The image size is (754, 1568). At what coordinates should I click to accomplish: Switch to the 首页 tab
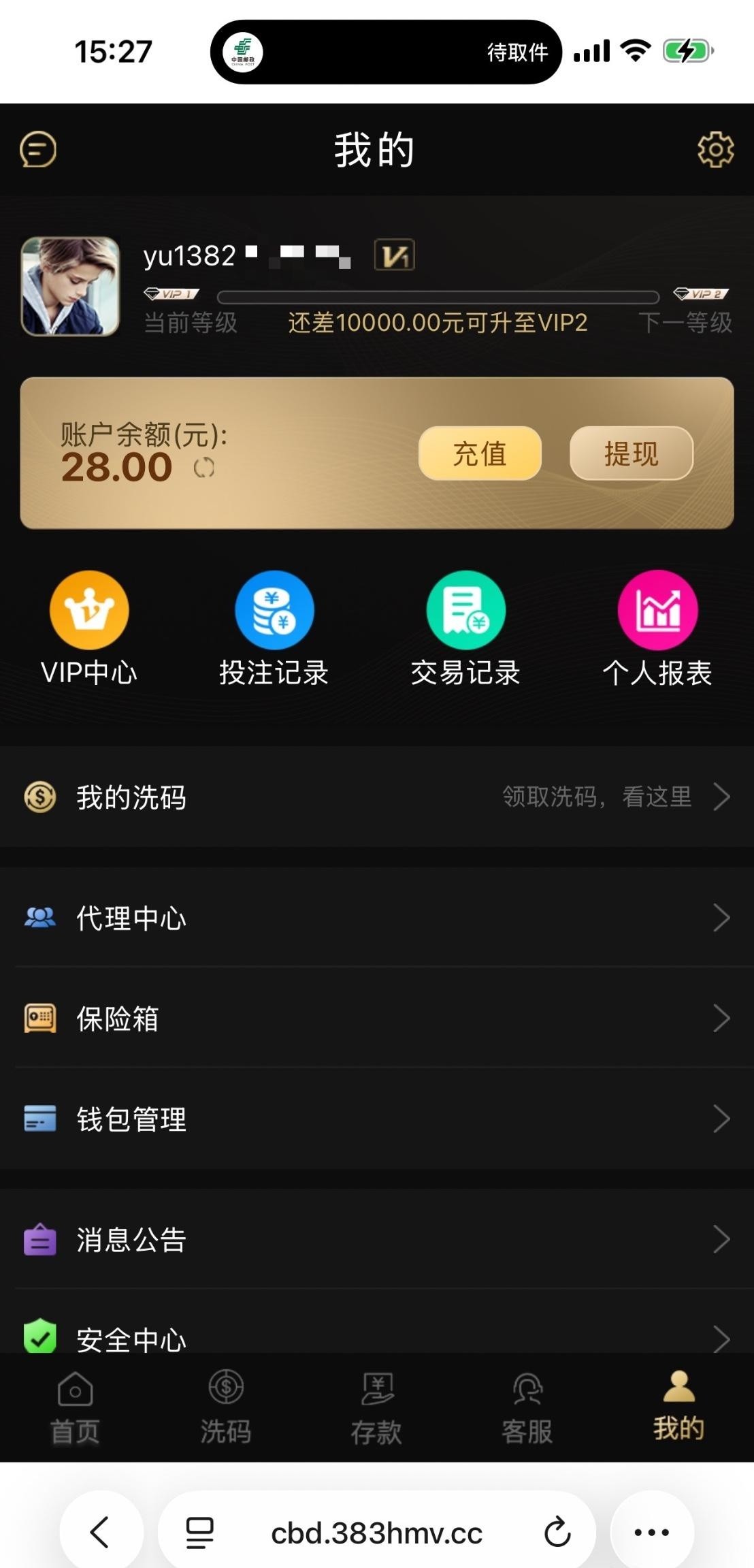75,1407
